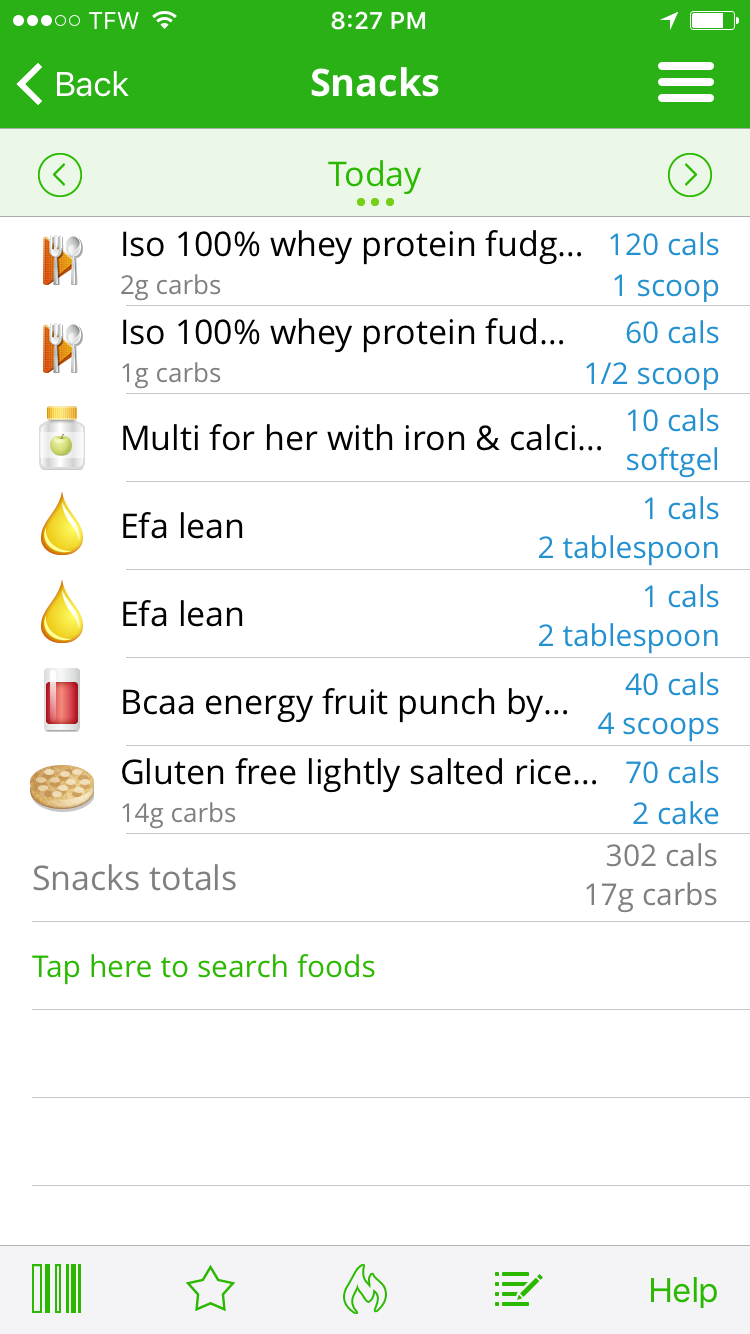Open Multi for her with iron entry
The image size is (750, 1334).
click(375, 438)
